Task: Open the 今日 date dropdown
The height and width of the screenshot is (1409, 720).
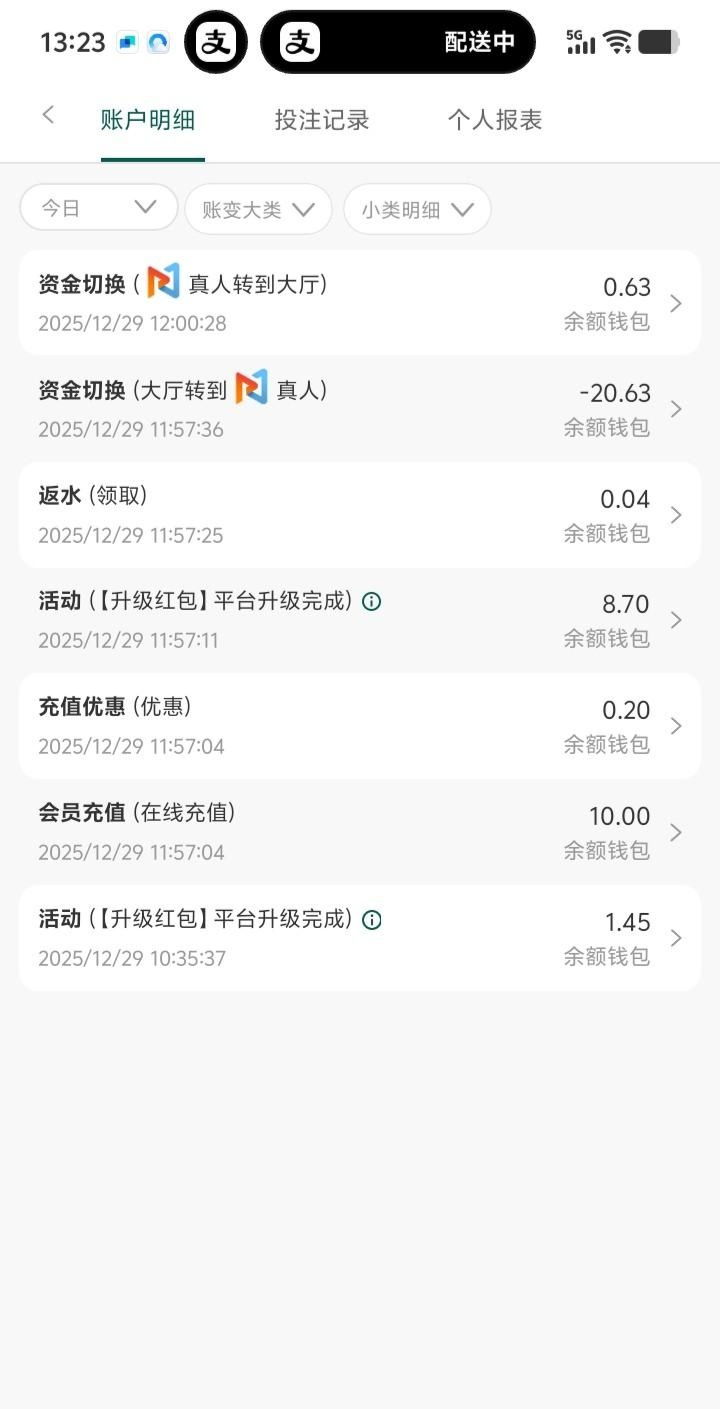Action: coord(99,208)
